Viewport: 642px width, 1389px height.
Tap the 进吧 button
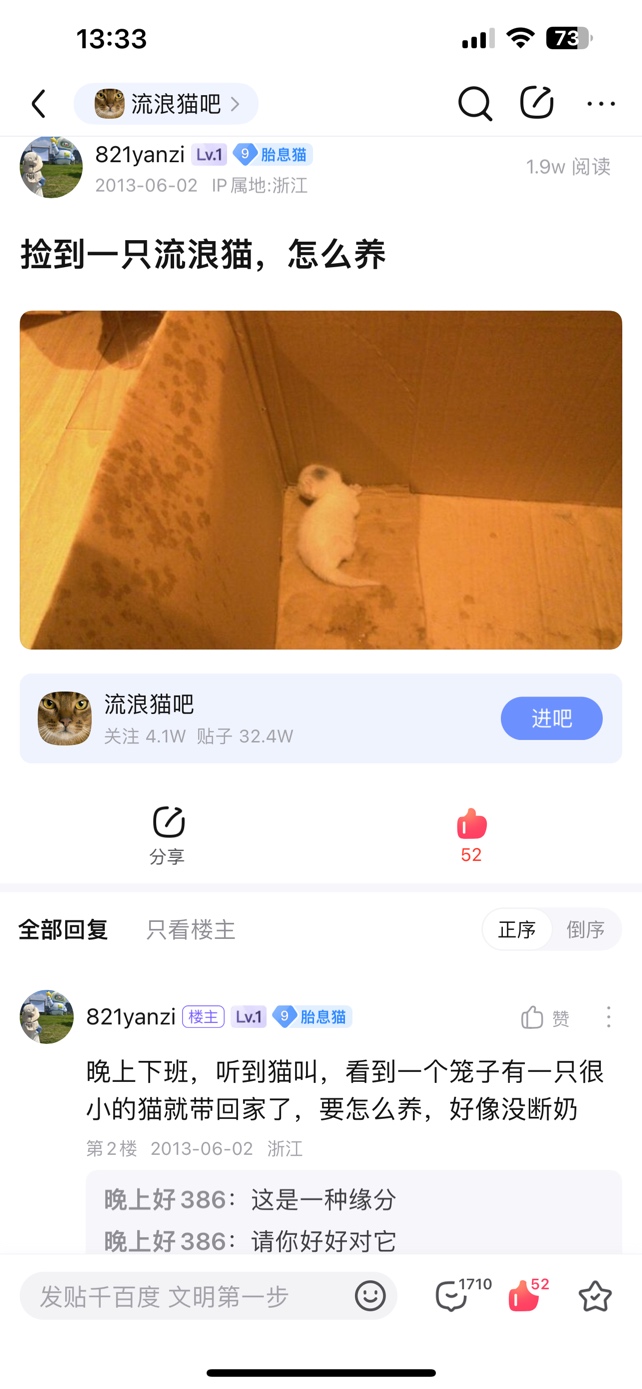click(x=551, y=718)
